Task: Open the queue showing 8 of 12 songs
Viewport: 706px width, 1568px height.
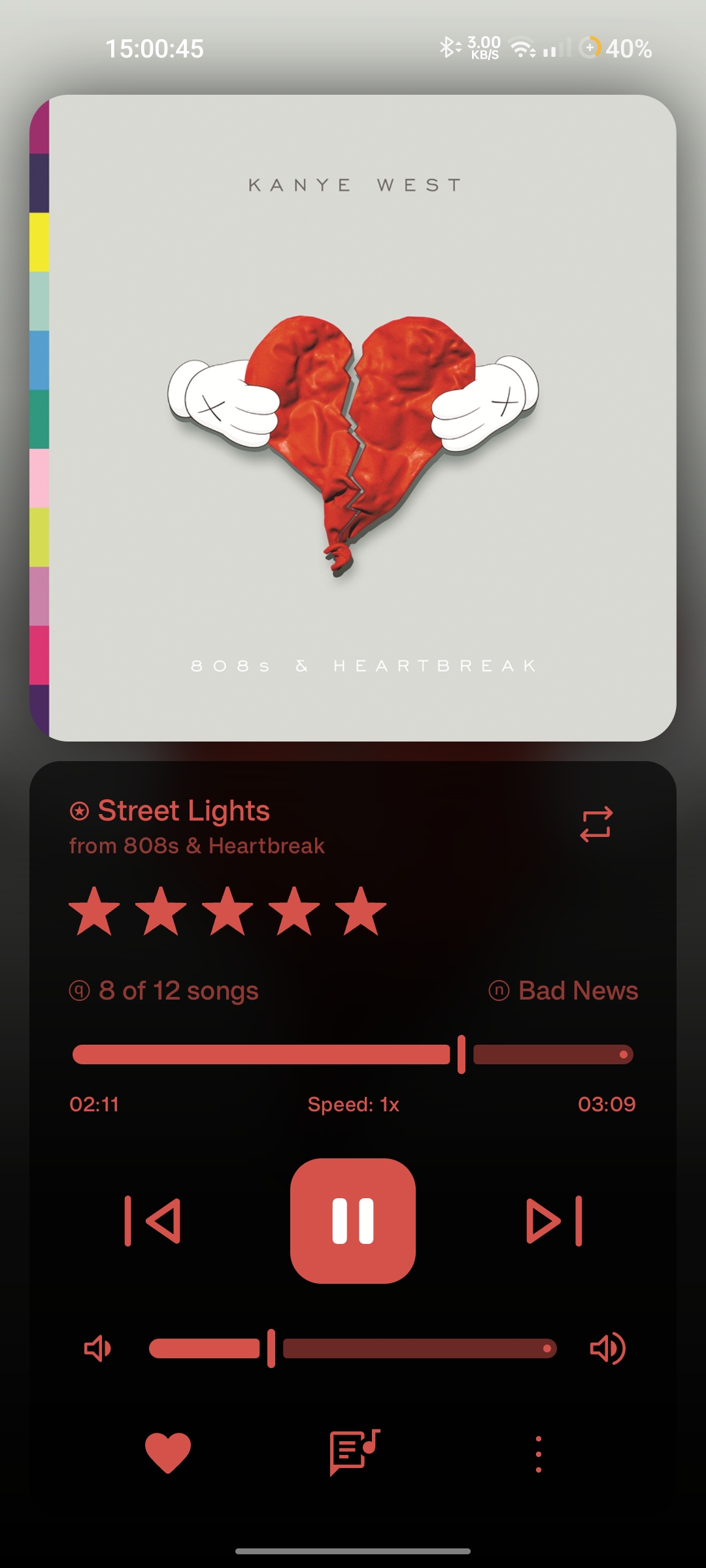Action: [x=164, y=990]
